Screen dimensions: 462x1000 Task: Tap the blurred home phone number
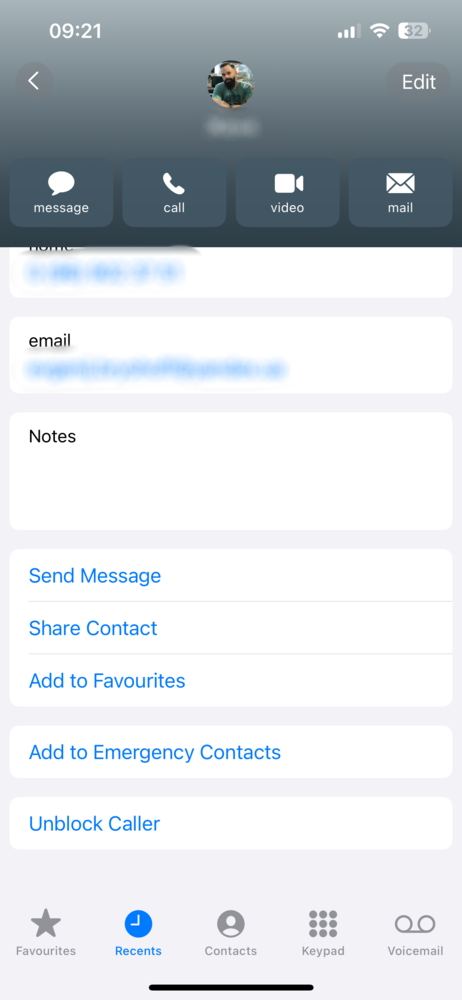103,272
